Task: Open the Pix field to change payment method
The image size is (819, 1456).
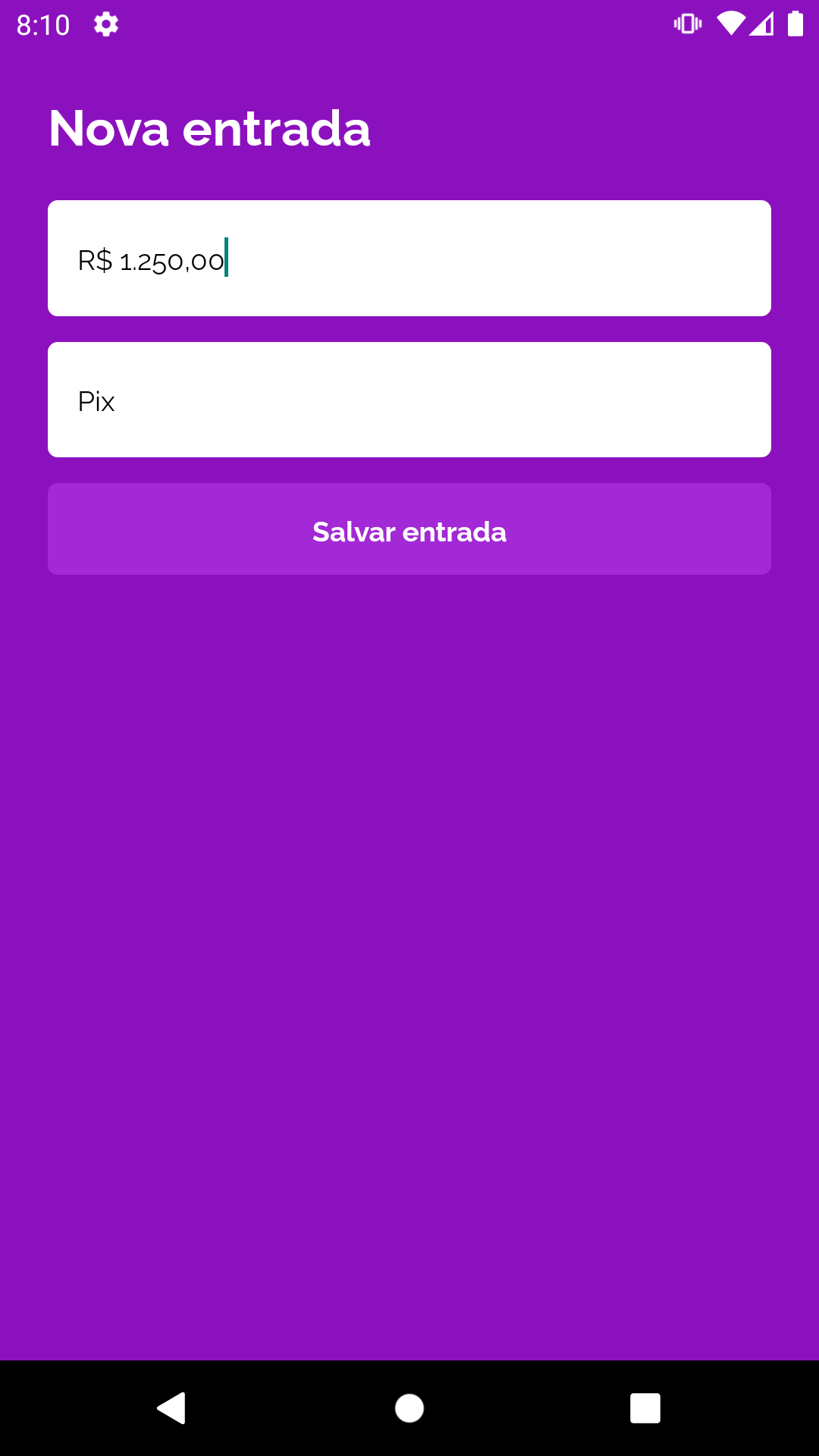Action: click(409, 400)
